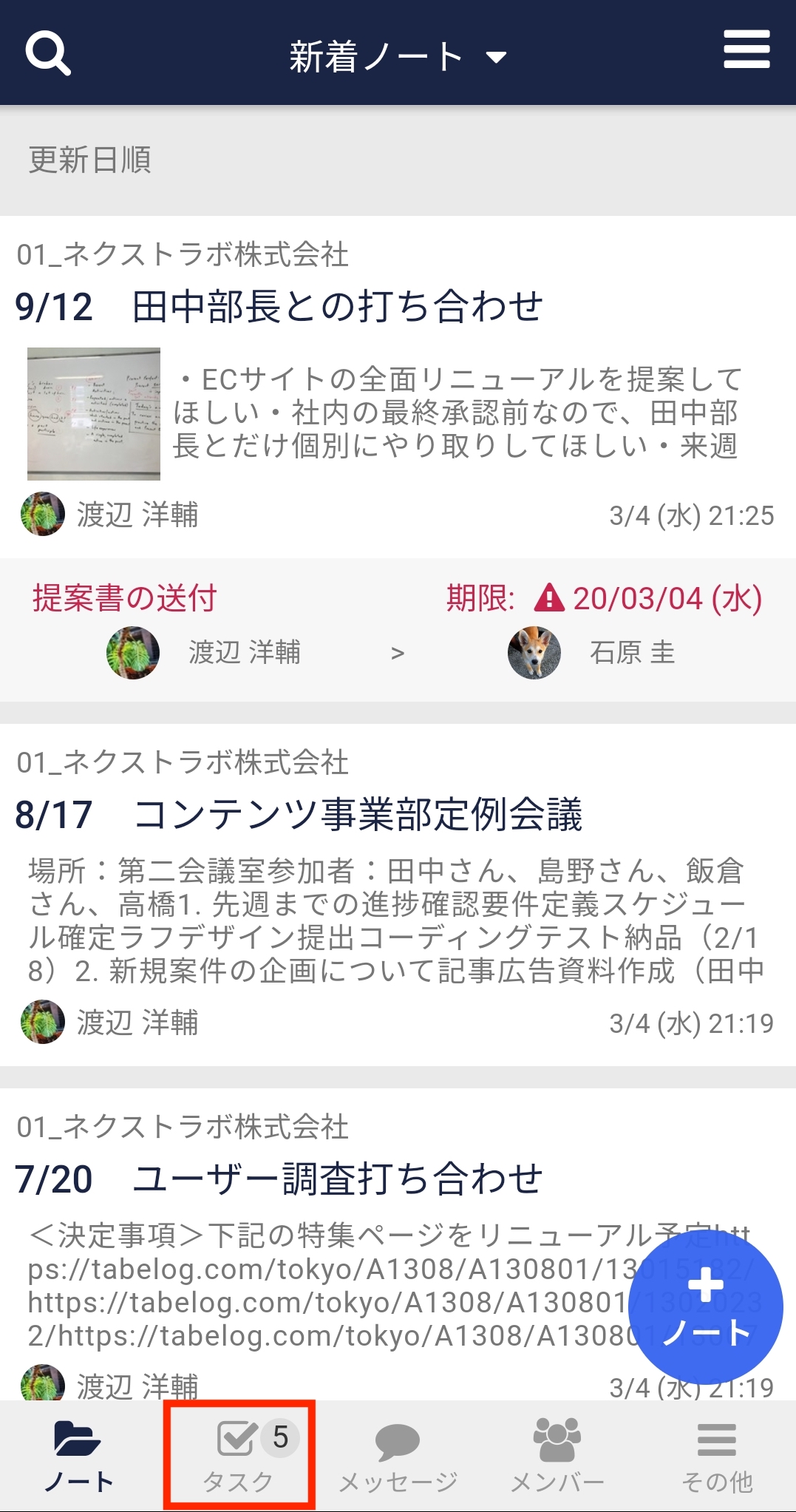Screen dimensions: 796x1512
Task: Open the 7/20 ユーザー調査打ち合わせ note
Action: click(337, 1179)
